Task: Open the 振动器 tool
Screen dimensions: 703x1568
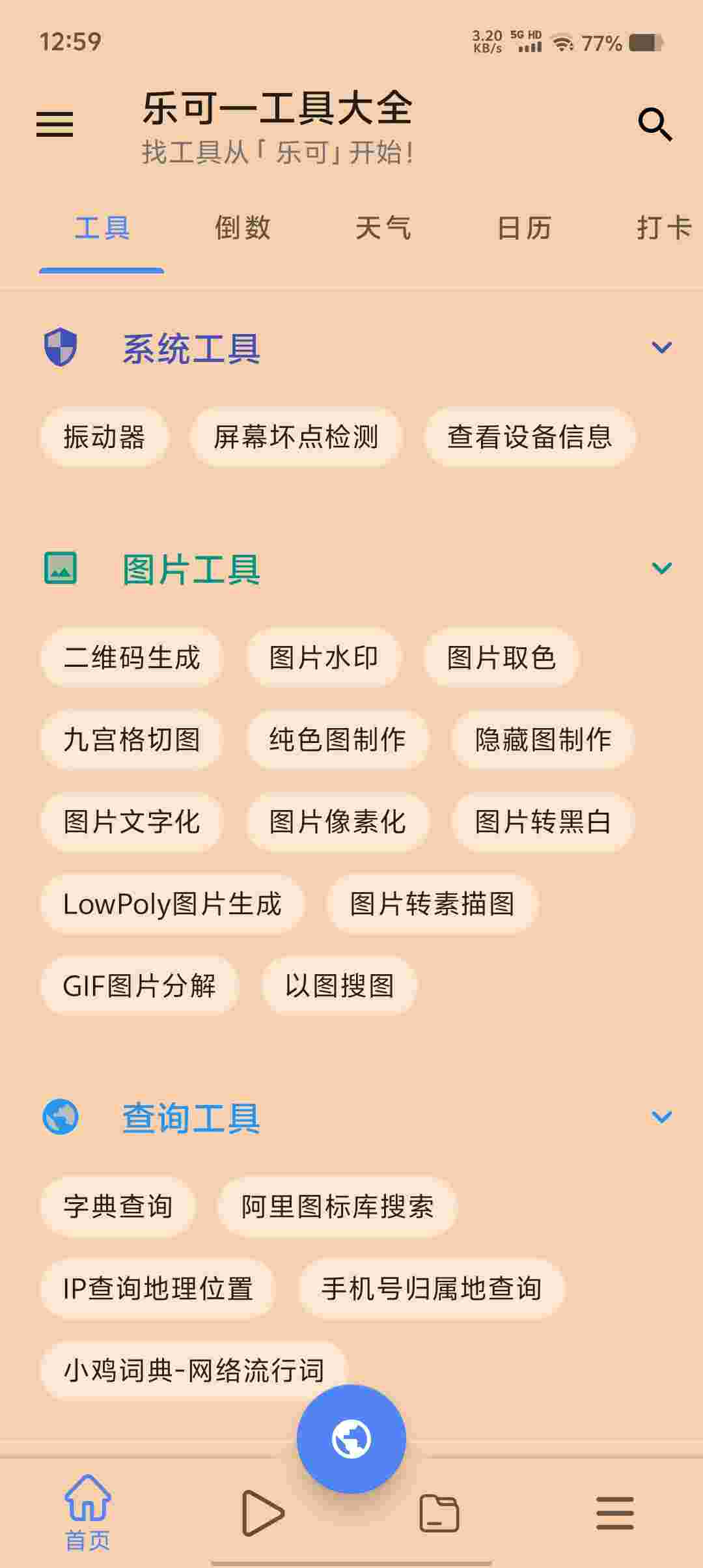Action: [x=104, y=437]
